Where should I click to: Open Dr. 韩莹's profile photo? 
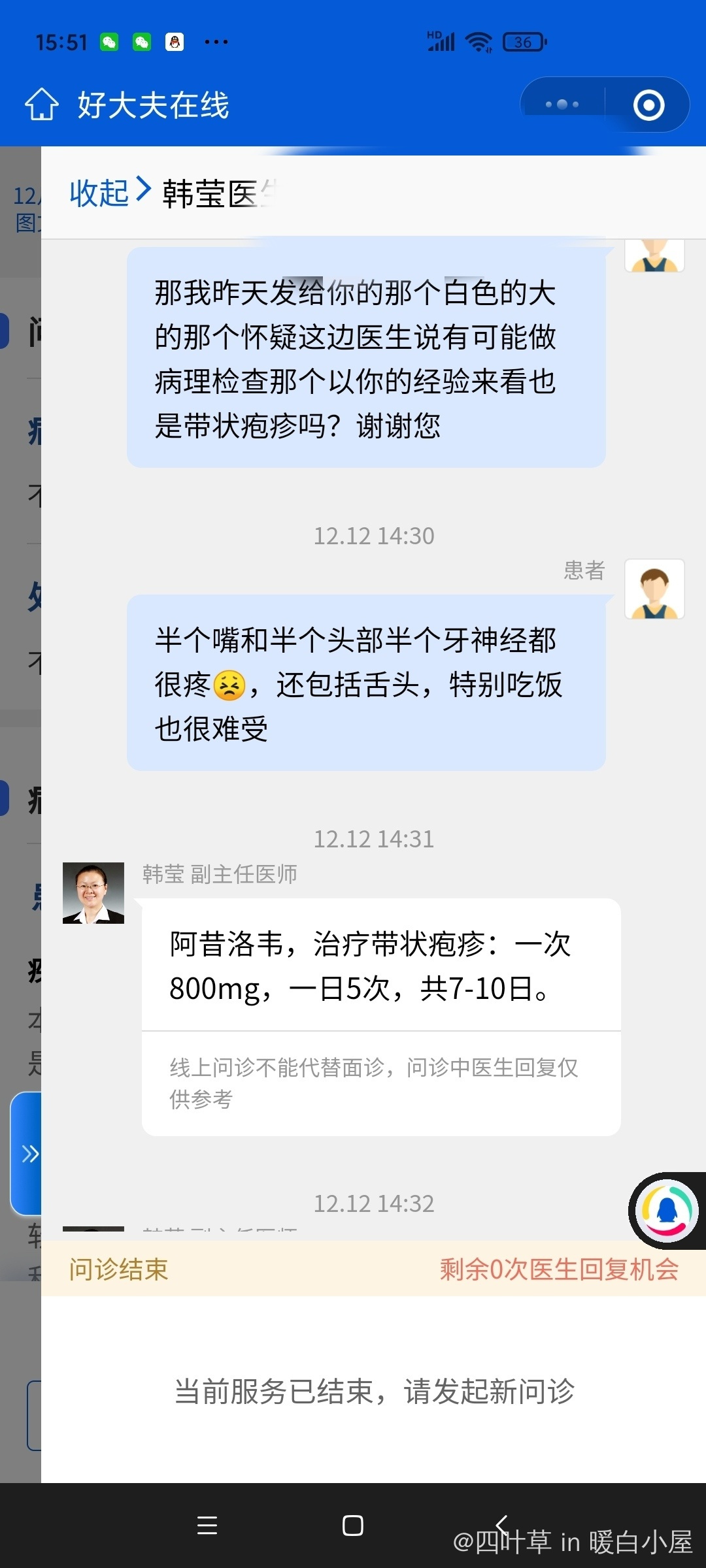[93, 892]
